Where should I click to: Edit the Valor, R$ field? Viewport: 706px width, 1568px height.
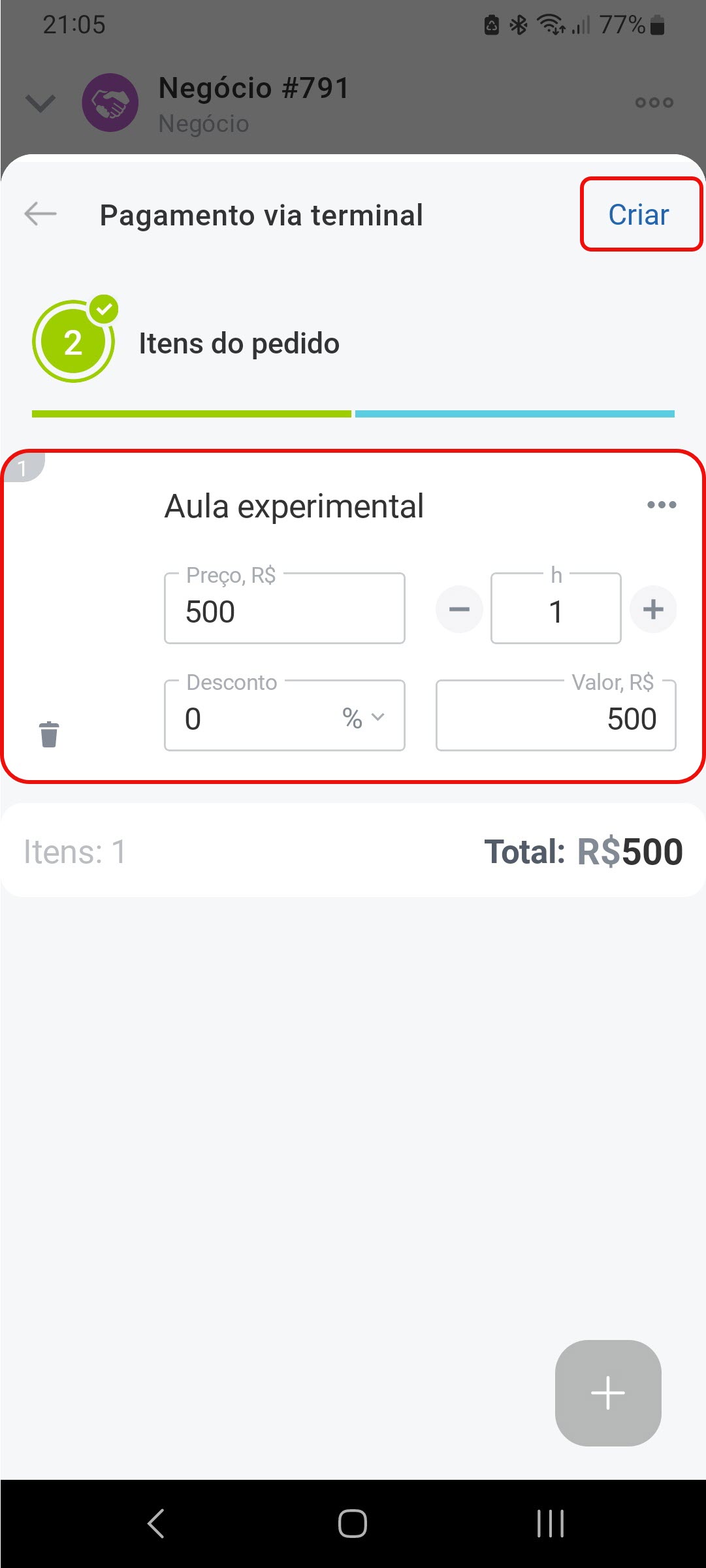[556, 716]
